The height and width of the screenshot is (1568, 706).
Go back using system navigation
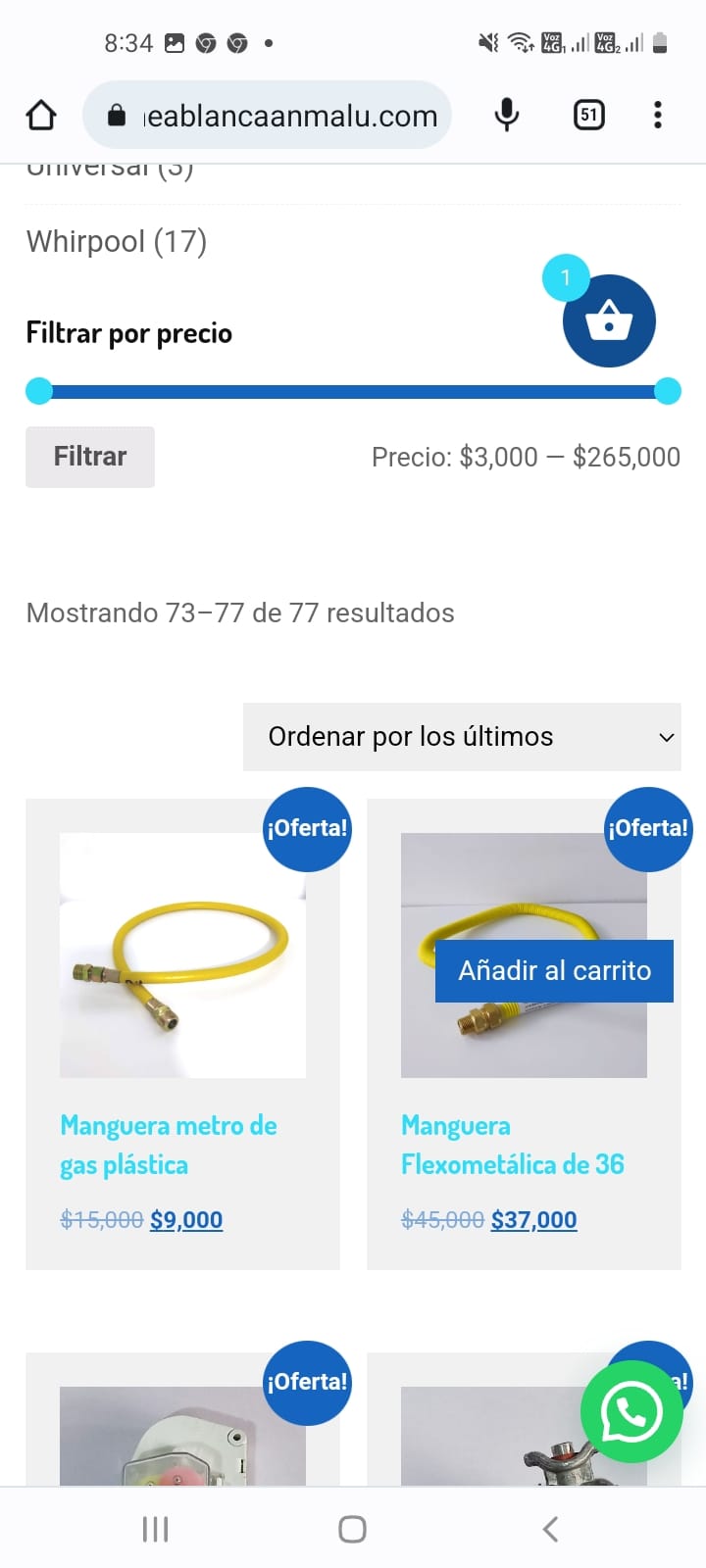[550, 1529]
